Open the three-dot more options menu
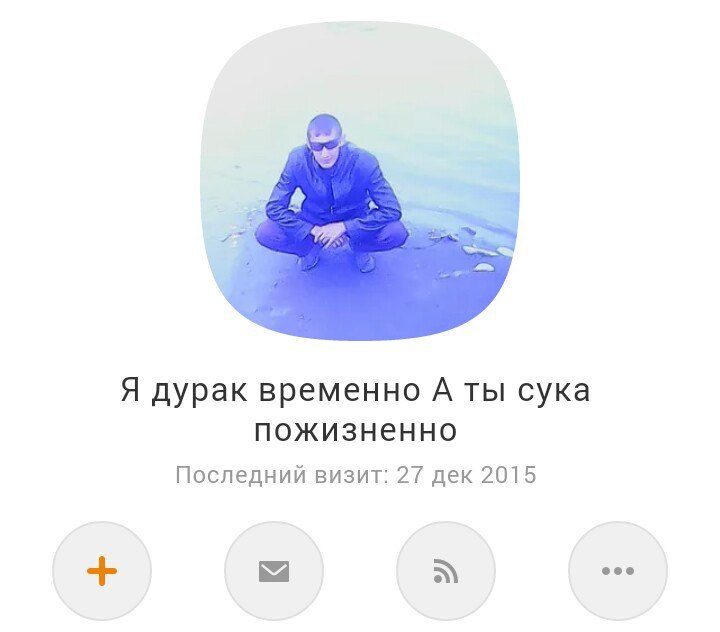Viewport: 720px width, 632px height. (618, 571)
